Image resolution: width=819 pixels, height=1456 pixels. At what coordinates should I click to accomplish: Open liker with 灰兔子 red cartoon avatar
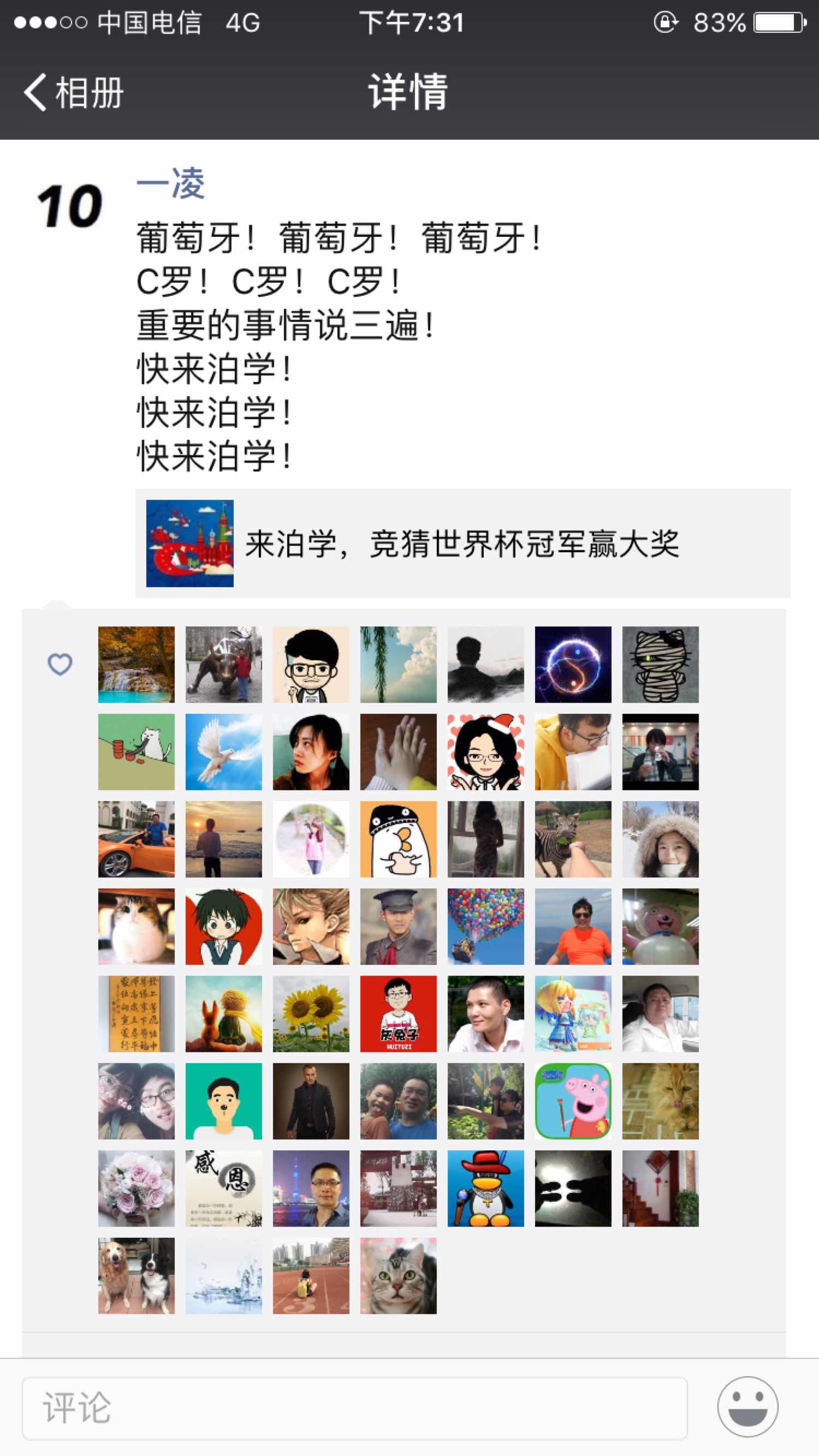pos(398,1014)
